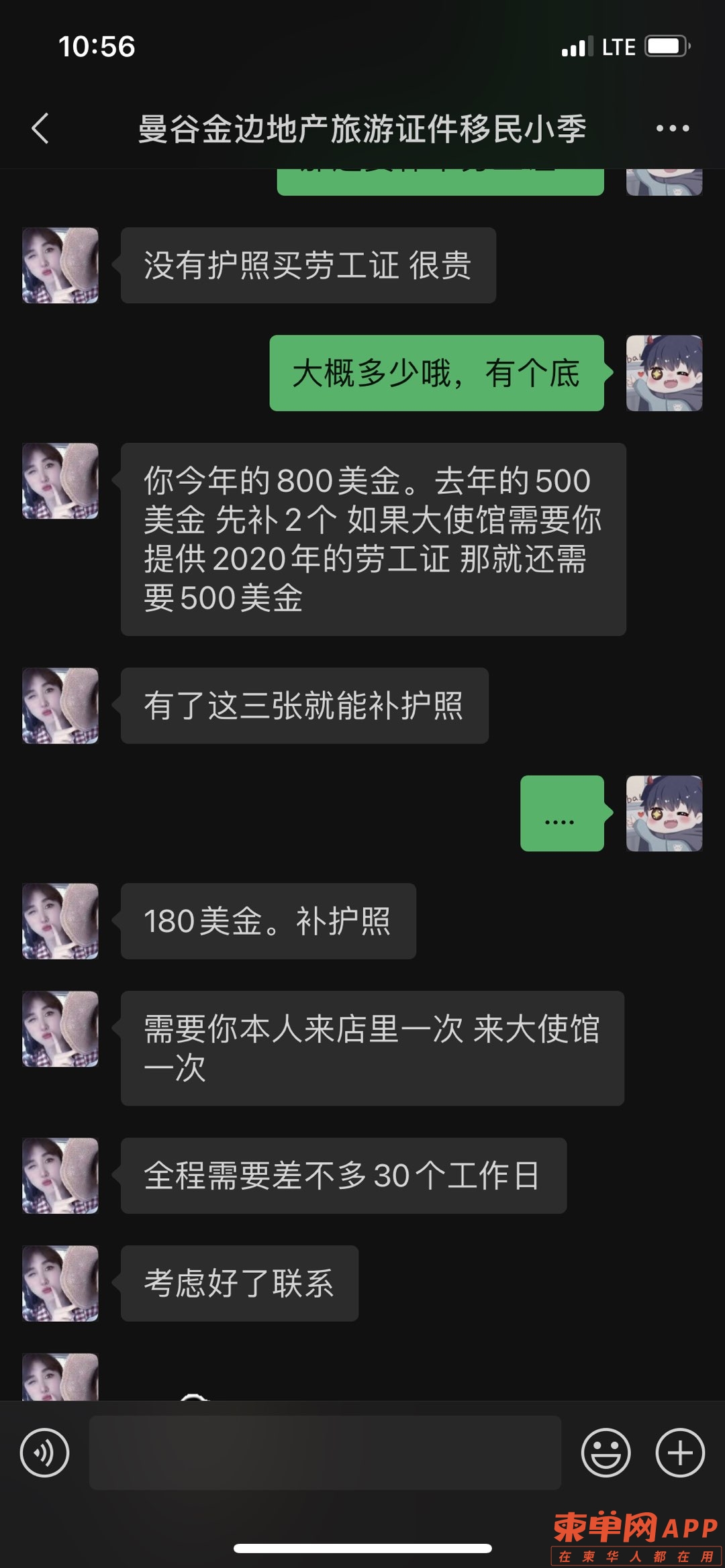
Task: Open contact avatar beside 考虑好了联系 message
Action: coord(60,1283)
